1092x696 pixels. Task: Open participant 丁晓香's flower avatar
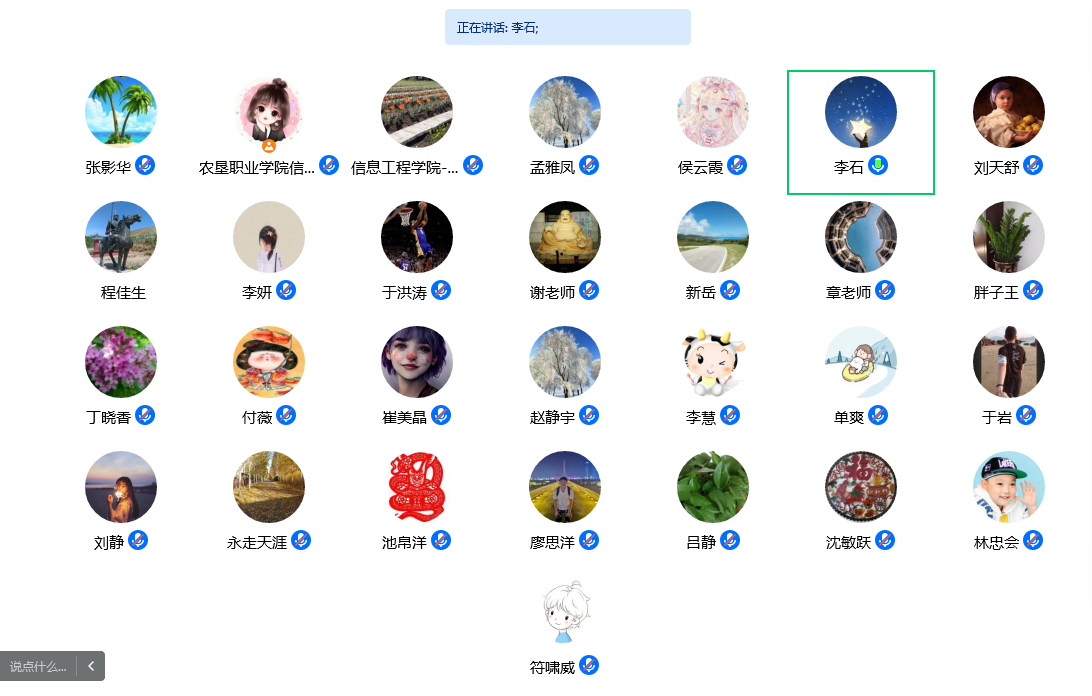point(121,362)
